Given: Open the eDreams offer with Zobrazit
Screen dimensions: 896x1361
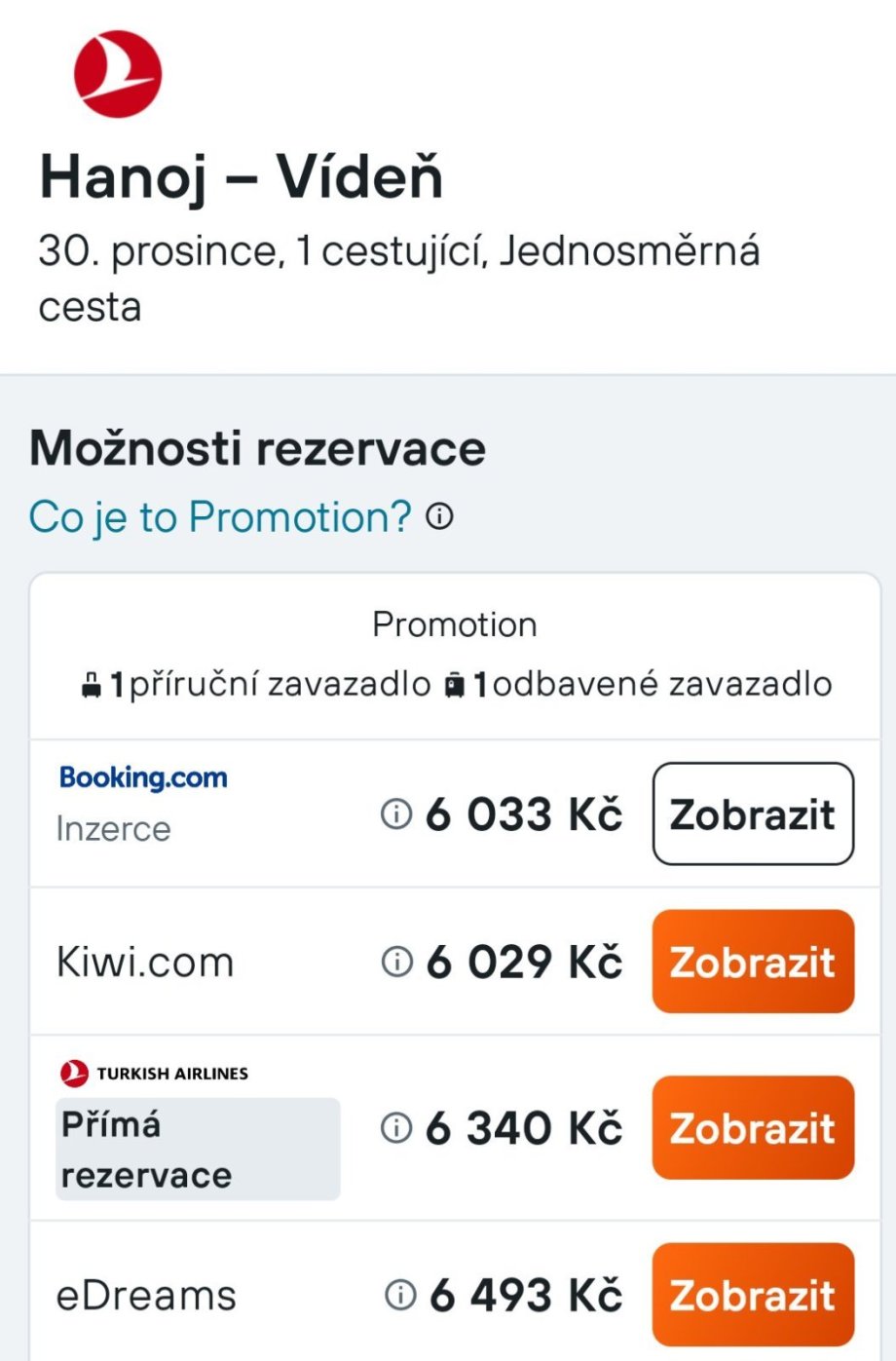Looking at the screenshot, I should (x=753, y=1295).
